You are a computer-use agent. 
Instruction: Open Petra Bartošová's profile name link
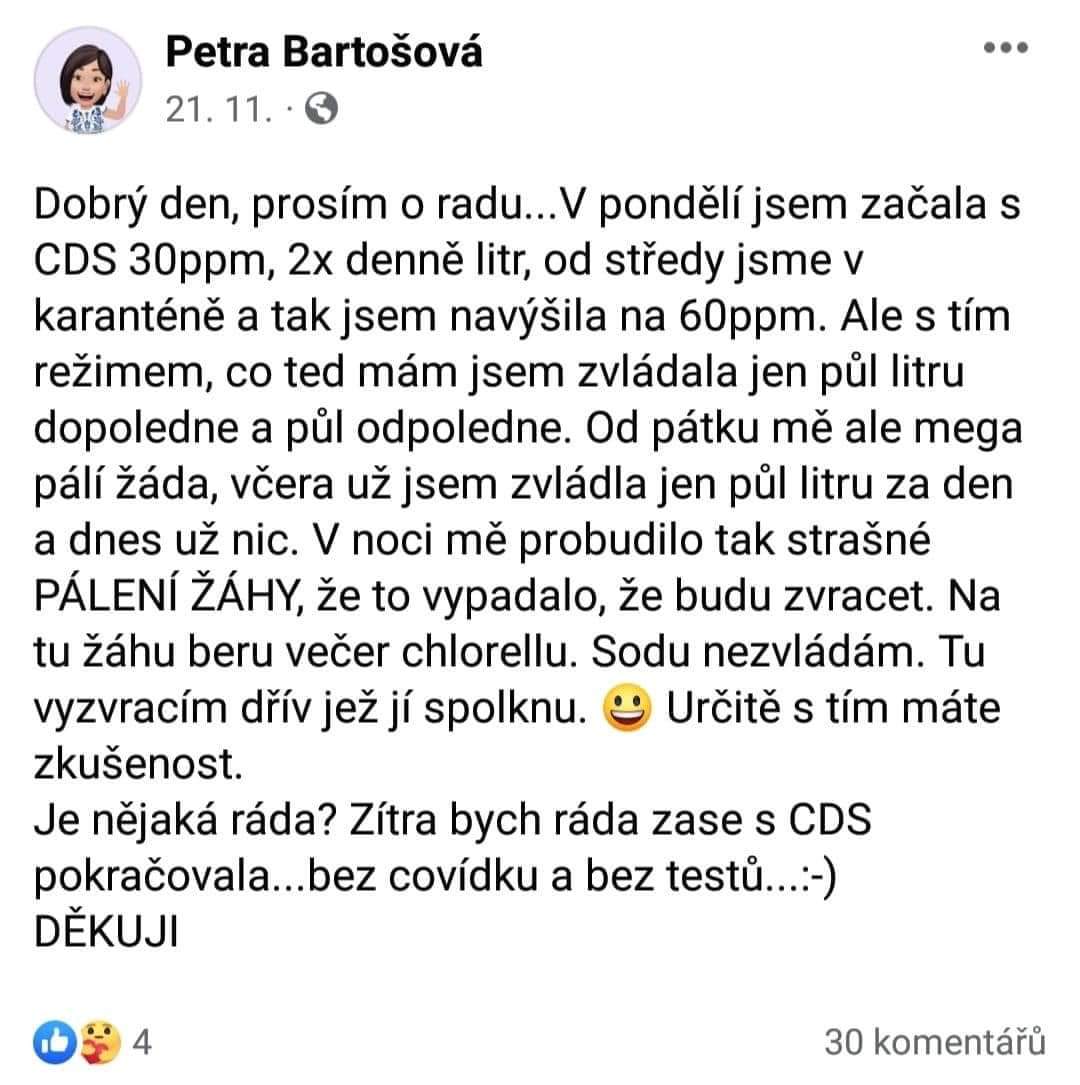(324, 51)
